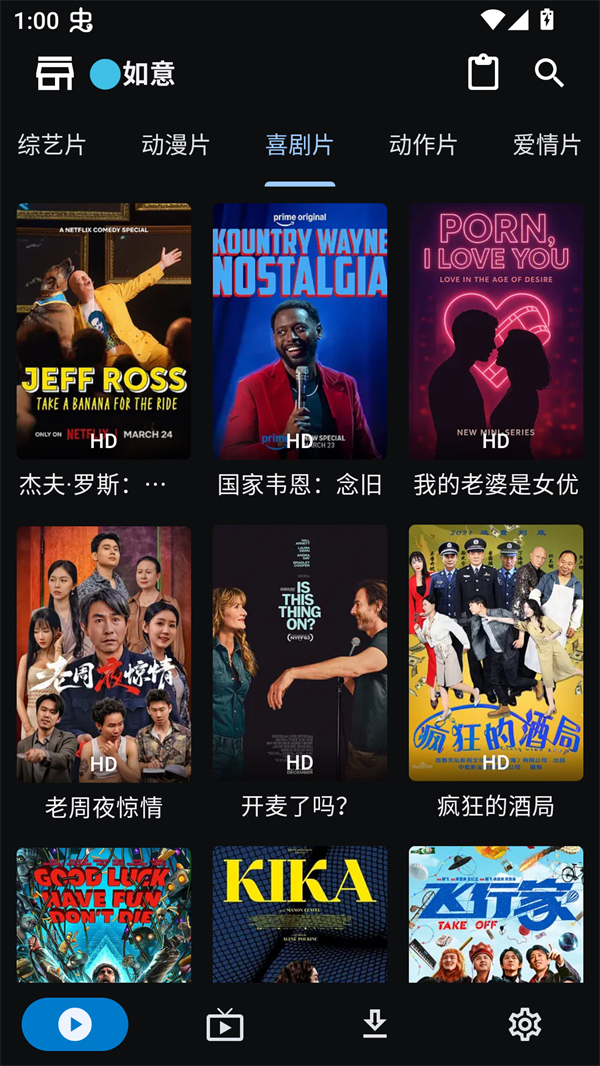The height and width of the screenshot is (1066, 600).
Task: Tap the store icon beside 如意
Action: point(55,73)
